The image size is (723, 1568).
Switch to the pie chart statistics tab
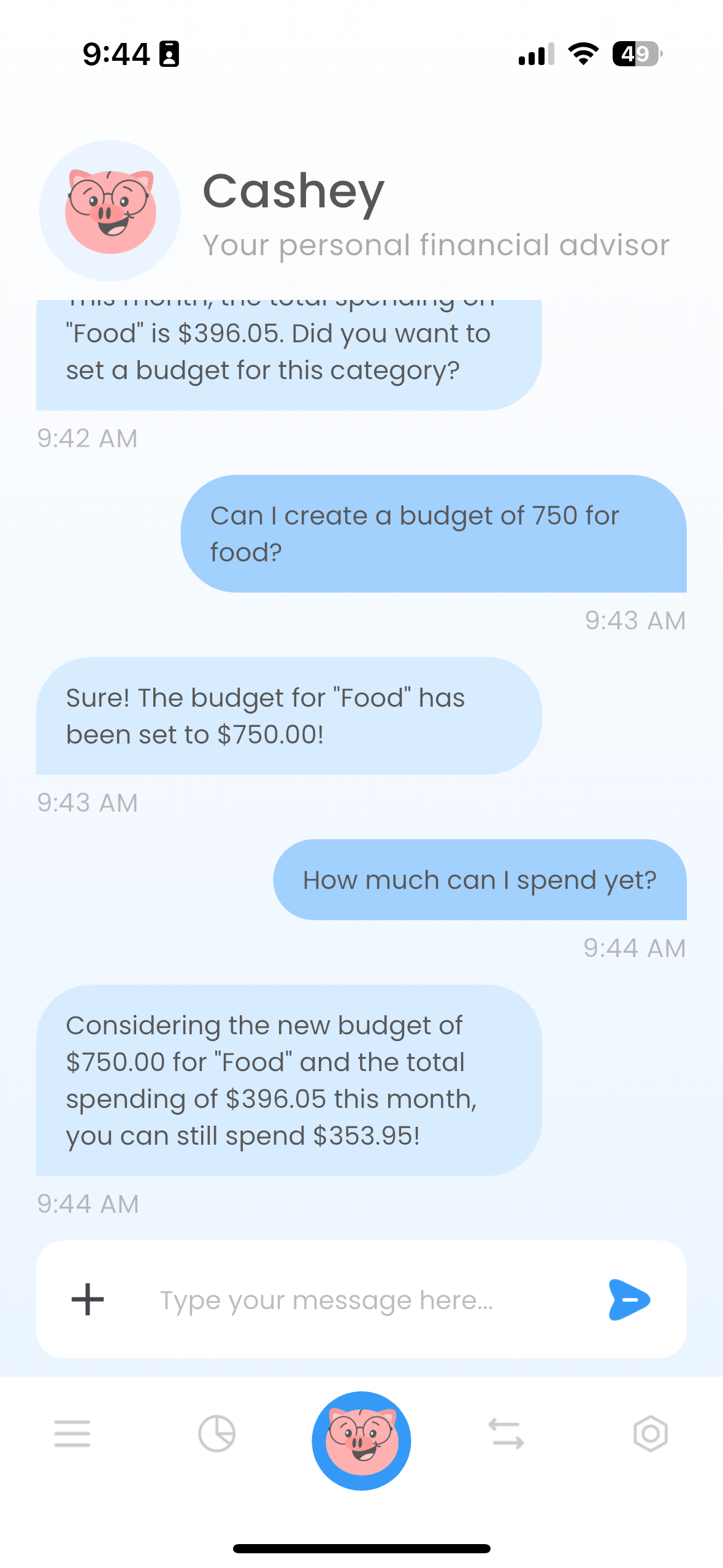(216, 1434)
